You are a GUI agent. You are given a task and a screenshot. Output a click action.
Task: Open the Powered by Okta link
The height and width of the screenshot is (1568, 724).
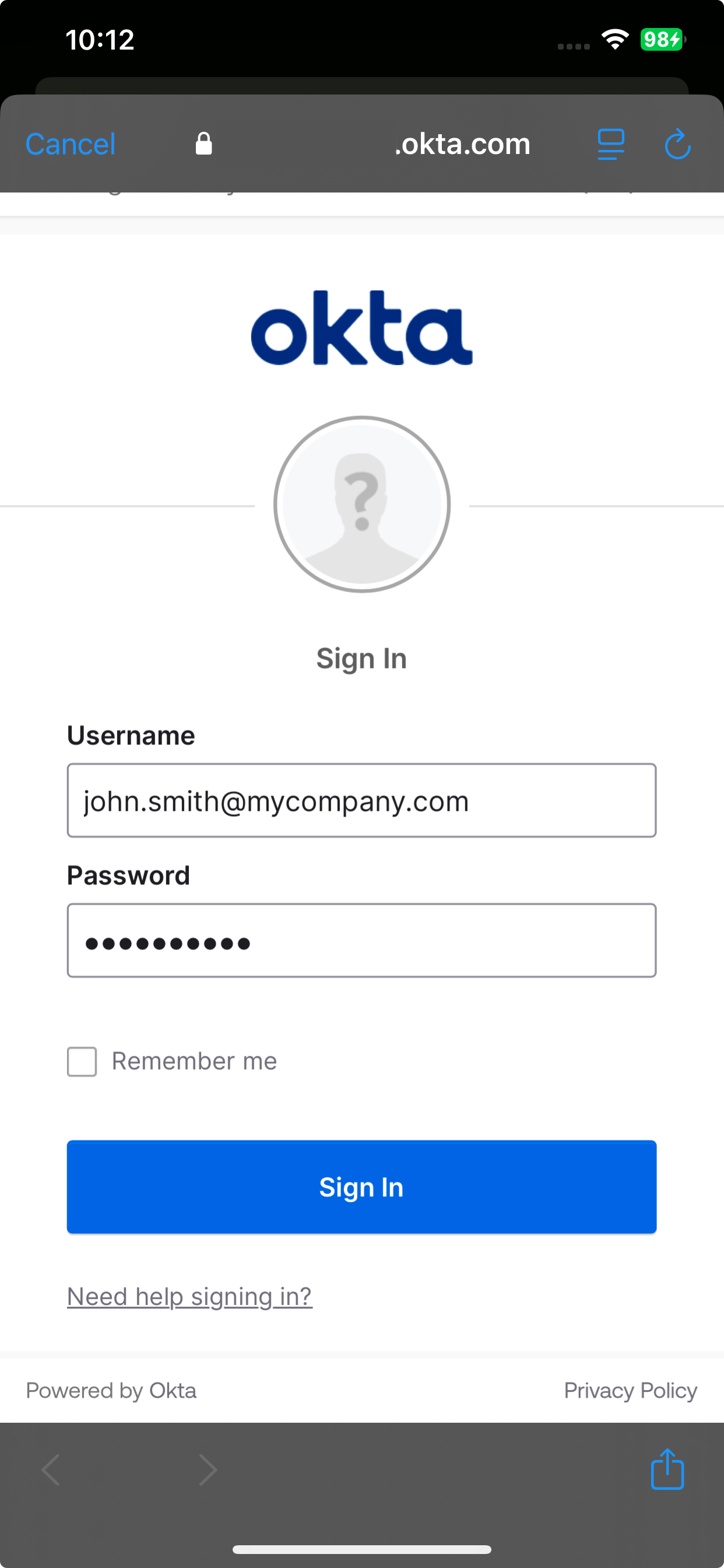pos(111,1390)
